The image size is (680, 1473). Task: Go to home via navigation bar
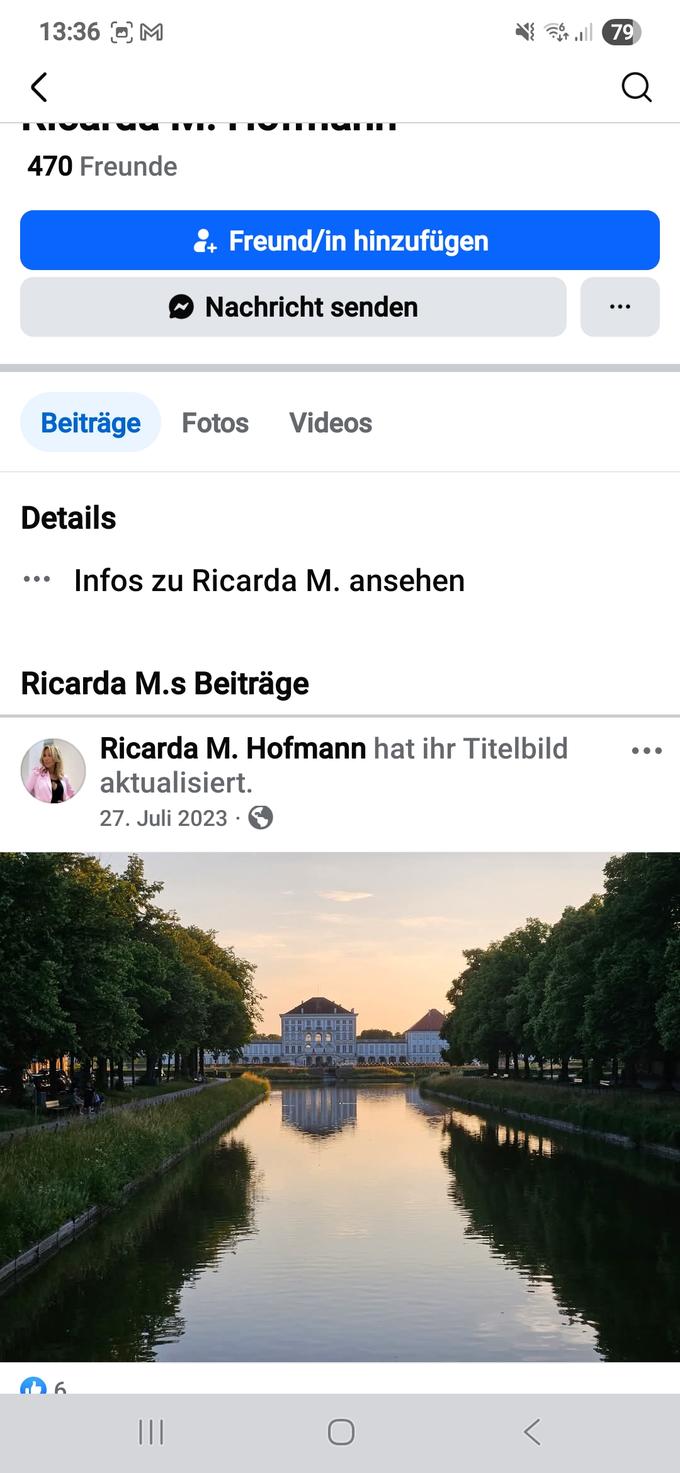click(x=341, y=1432)
